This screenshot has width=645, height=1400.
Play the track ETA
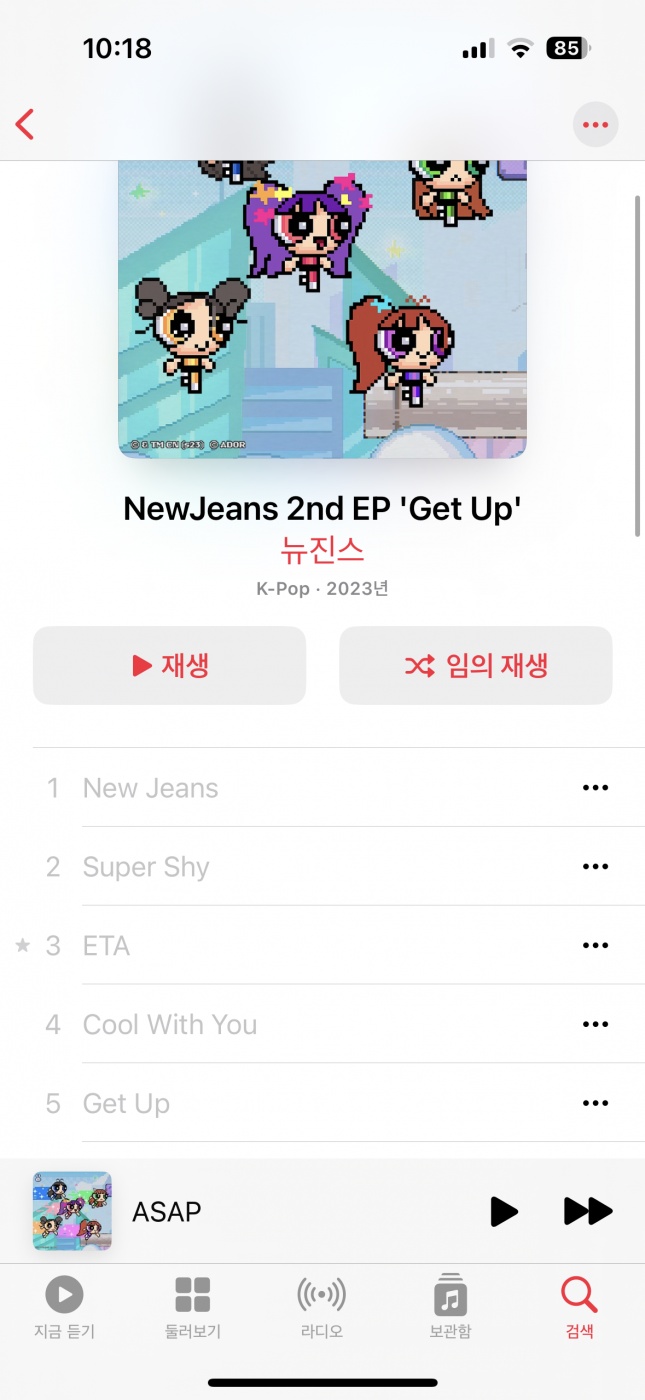pos(107,946)
